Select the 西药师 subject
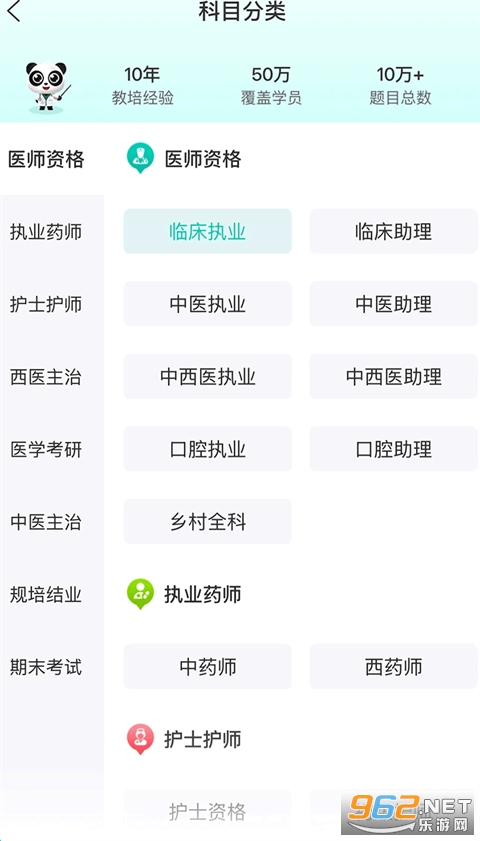 [393, 667]
